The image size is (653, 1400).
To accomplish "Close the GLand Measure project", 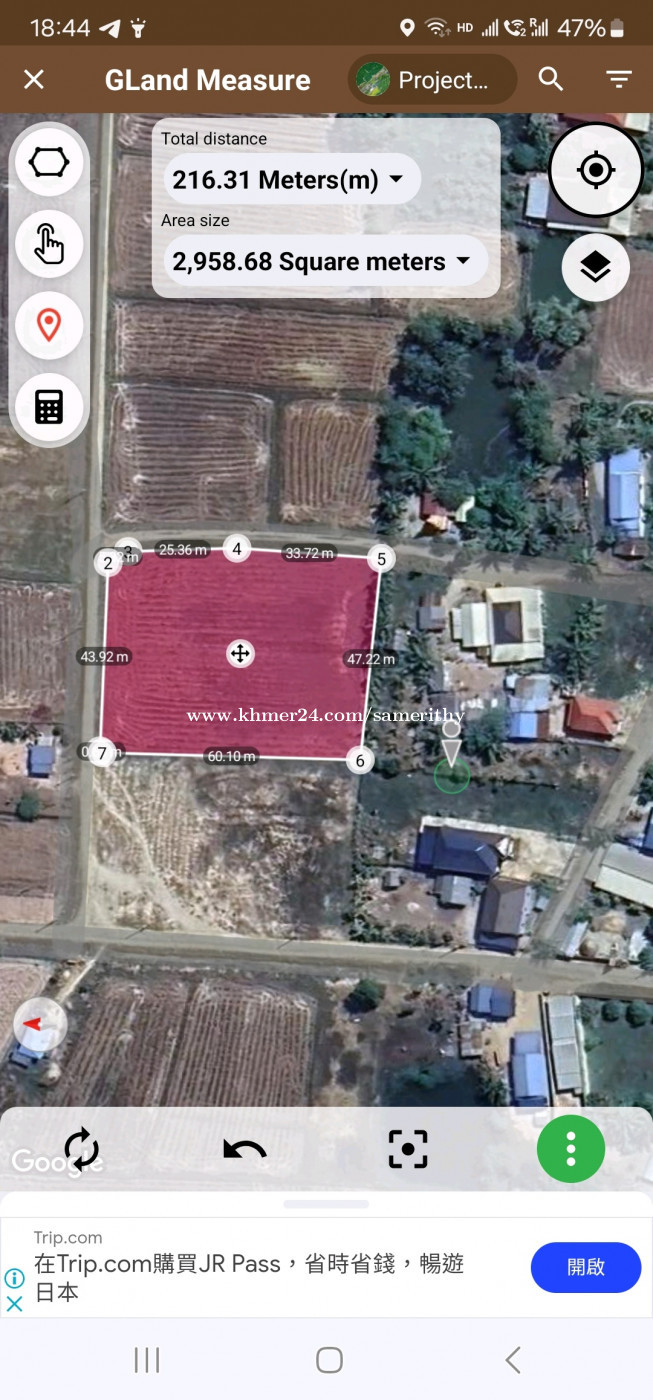I will [x=34, y=80].
